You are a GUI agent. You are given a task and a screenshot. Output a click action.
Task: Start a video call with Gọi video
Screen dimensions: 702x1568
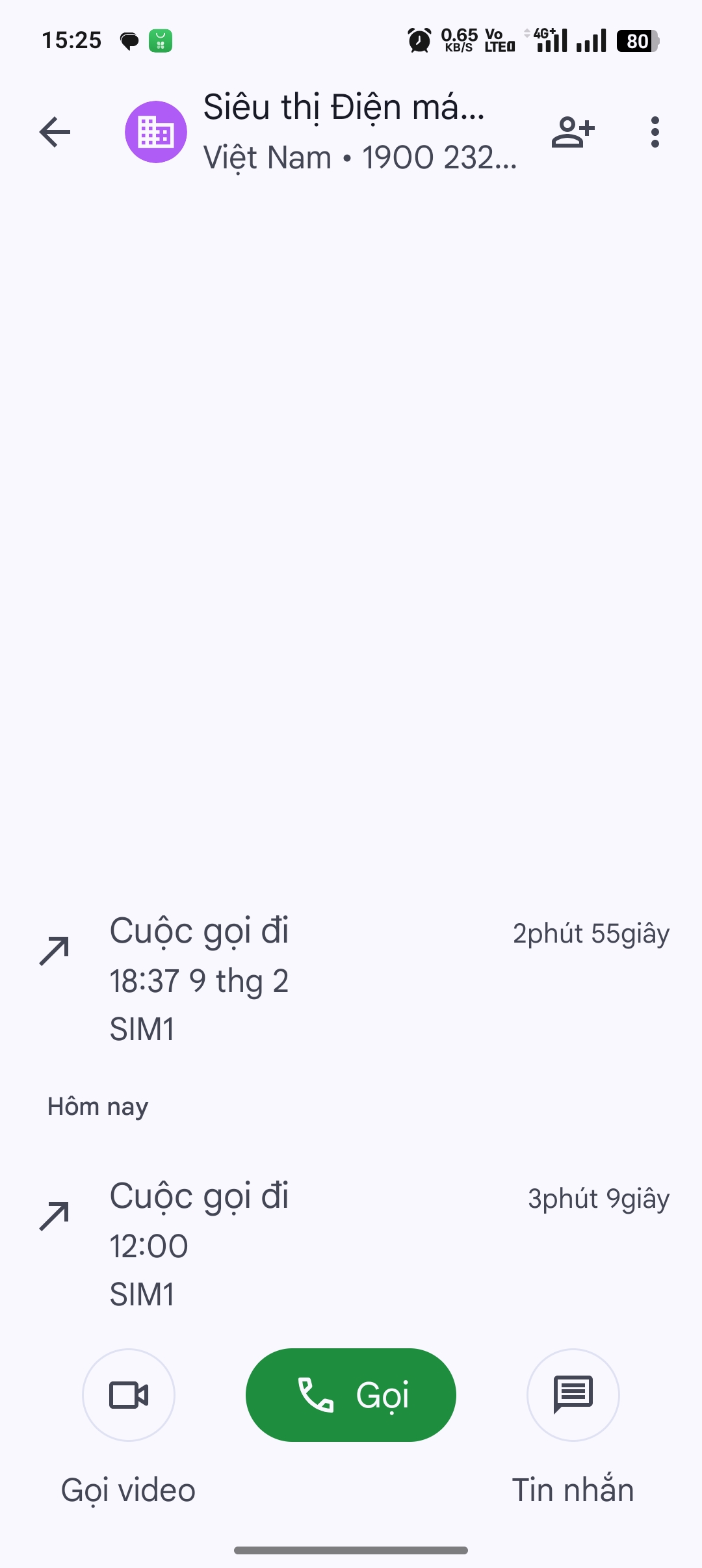[x=129, y=1394]
